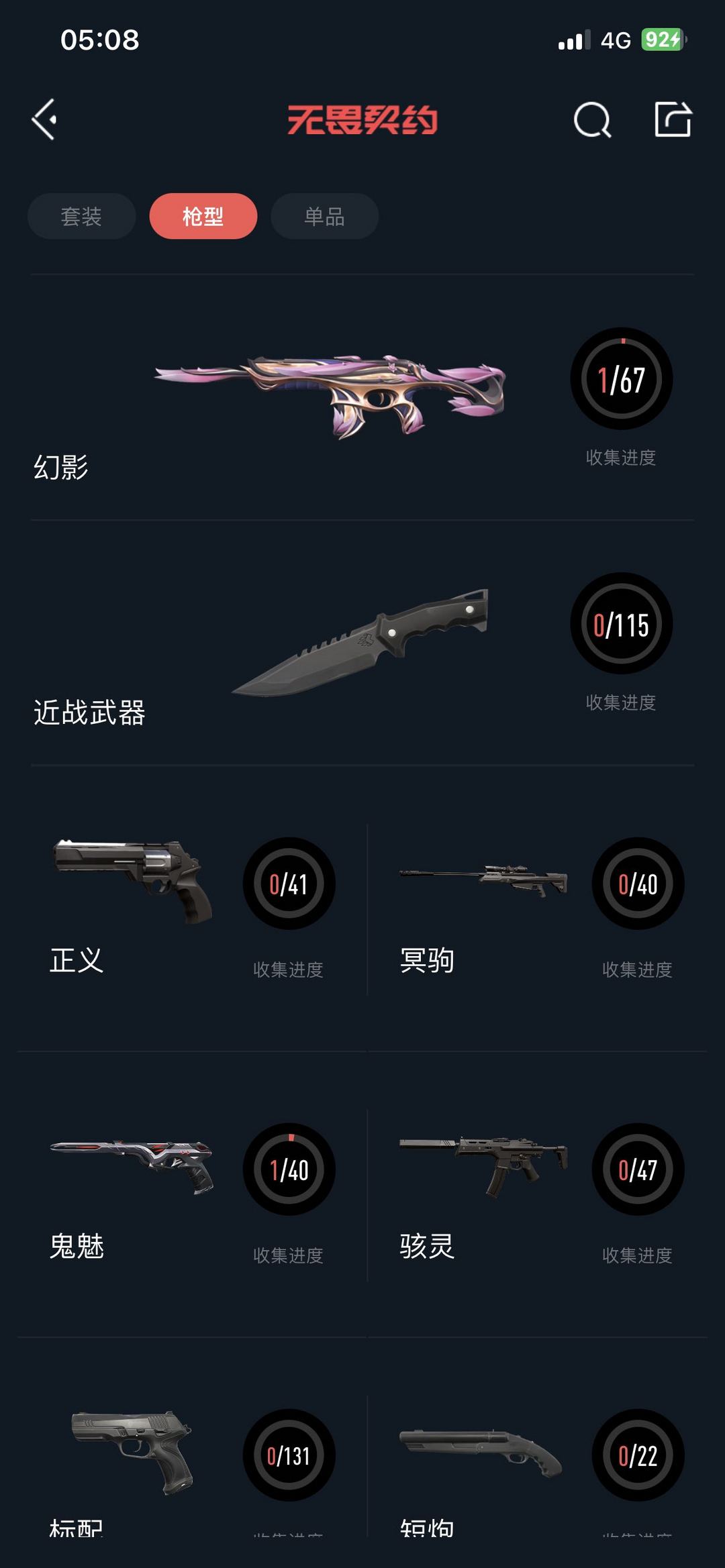Open the search icon in the header
The height and width of the screenshot is (1568, 725).
pos(592,120)
